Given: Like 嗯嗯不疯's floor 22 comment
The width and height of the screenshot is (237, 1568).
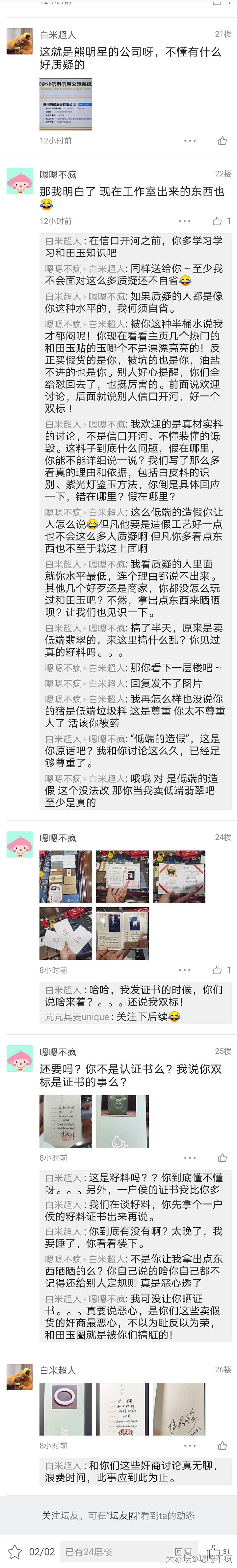Looking at the screenshot, I should pos(218,221).
